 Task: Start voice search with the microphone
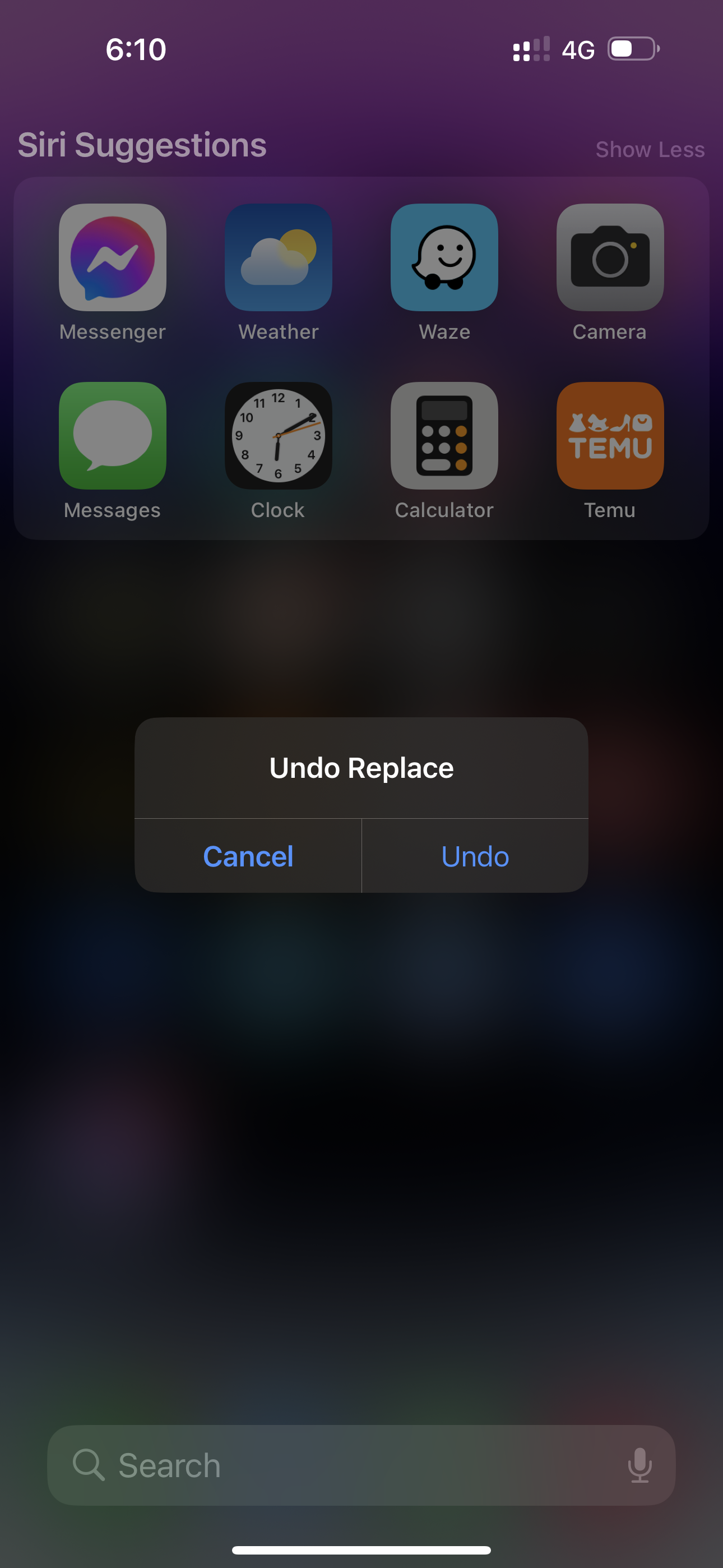pyautogui.click(x=639, y=1465)
